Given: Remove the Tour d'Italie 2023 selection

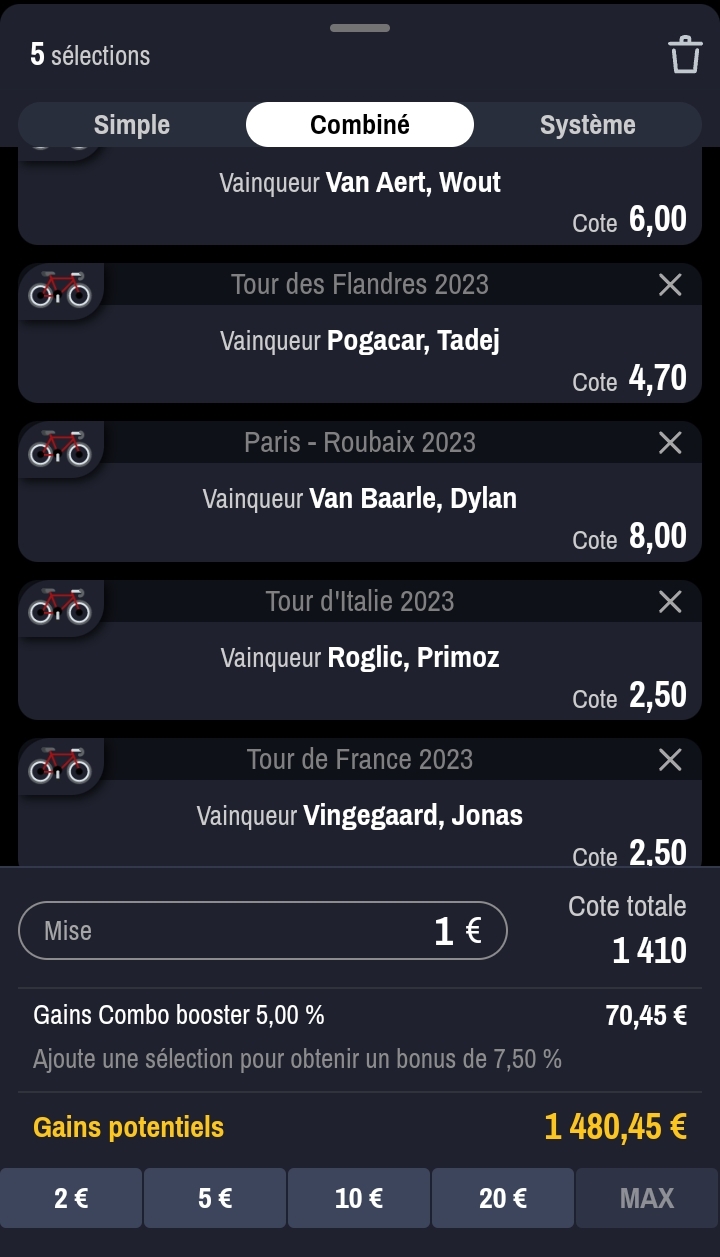Looking at the screenshot, I should 670,601.
